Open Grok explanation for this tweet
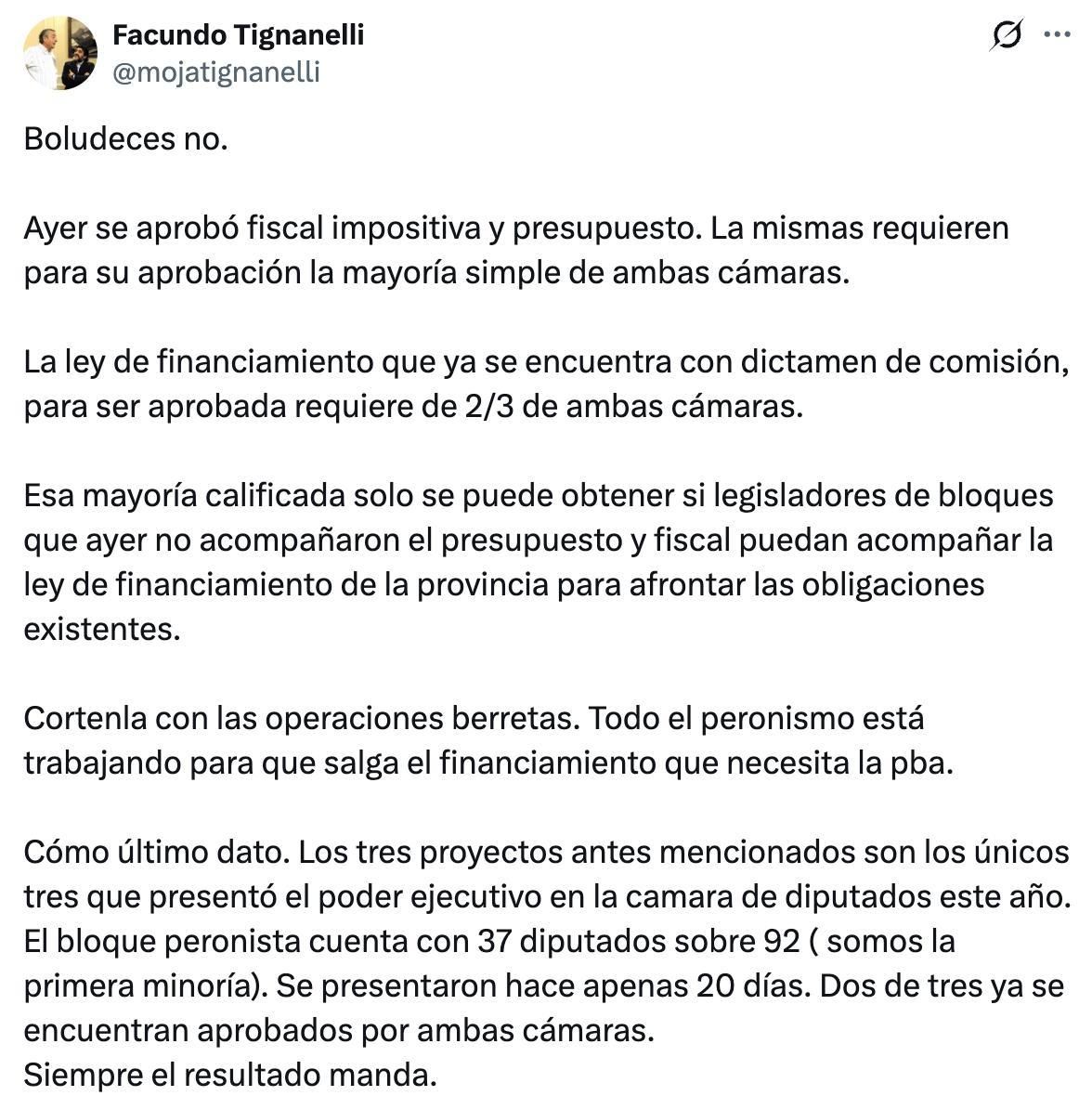This screenshot has height=1109, width=1092. [x=1007, y=32]
